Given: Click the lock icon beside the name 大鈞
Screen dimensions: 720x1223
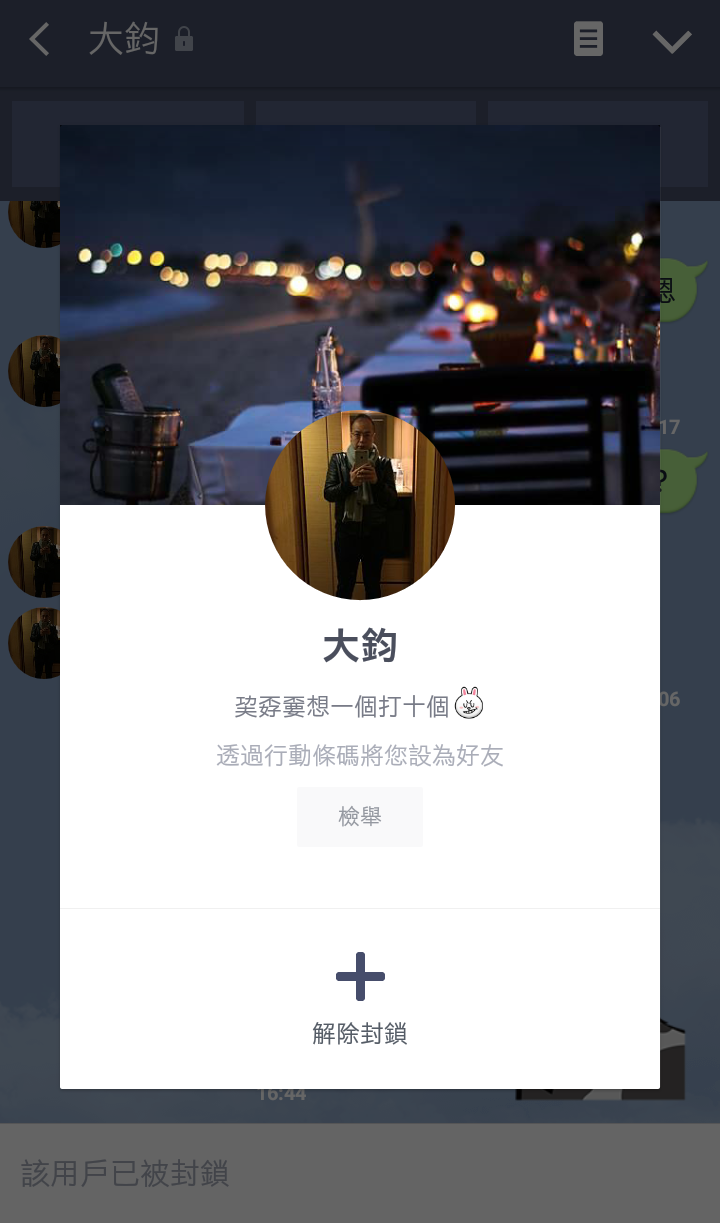Looking at the screenshot, I should 184,41.
